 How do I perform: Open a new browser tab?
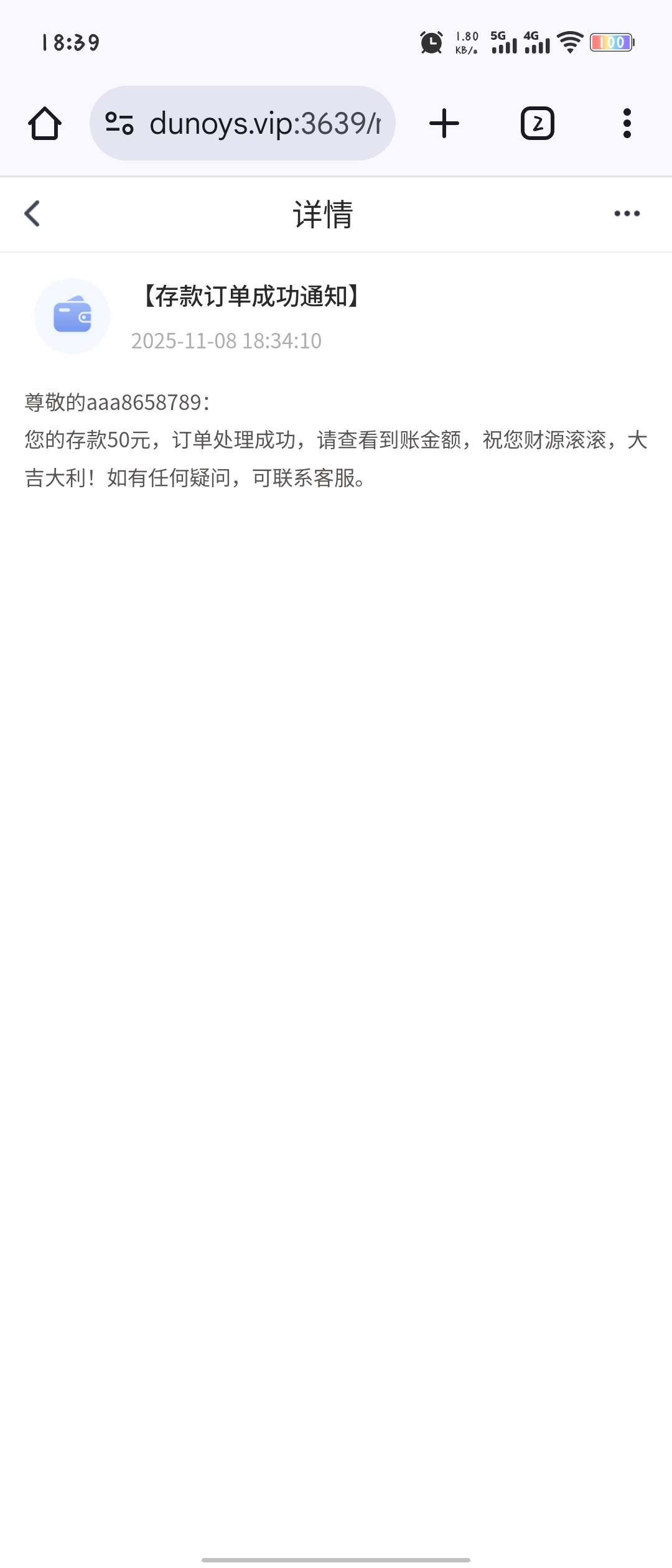click(x=444, y=123)
